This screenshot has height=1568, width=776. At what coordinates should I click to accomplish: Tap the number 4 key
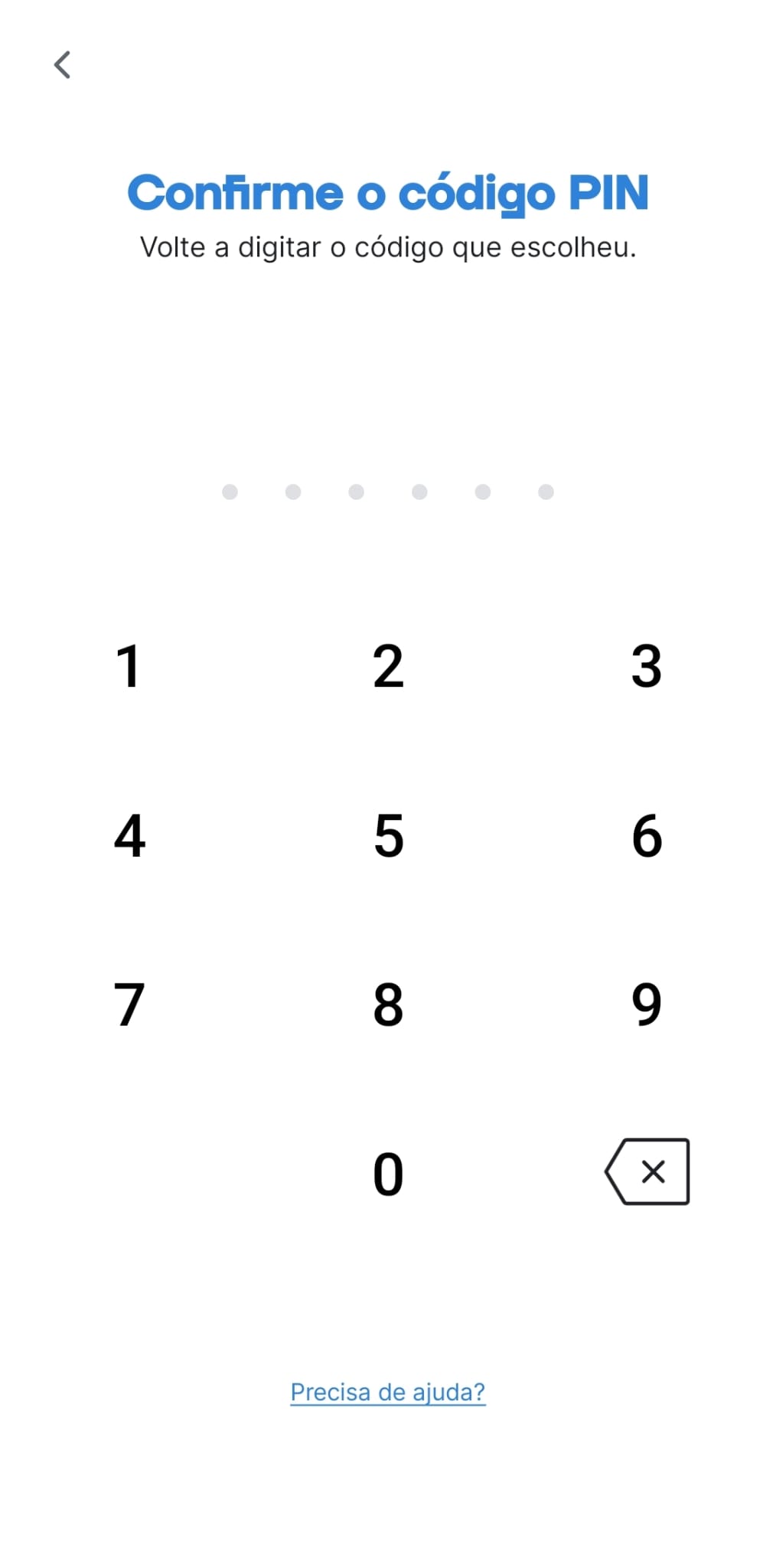[x=129, y=835]
